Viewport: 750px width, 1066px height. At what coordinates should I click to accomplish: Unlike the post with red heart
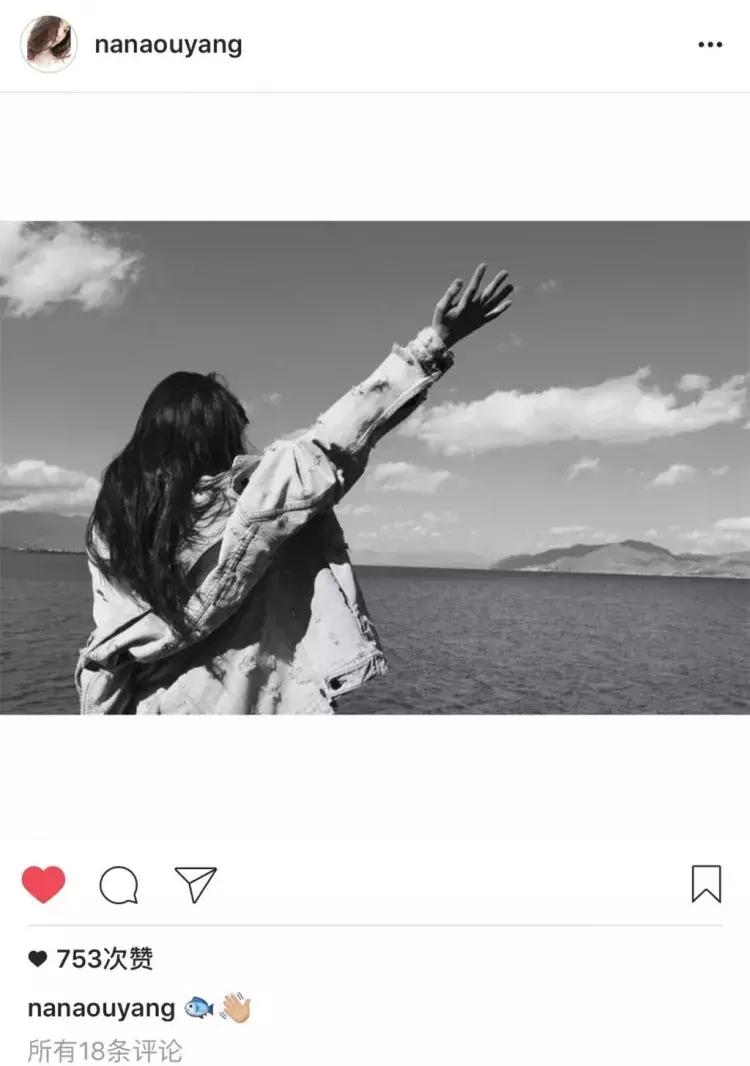click(43, 884)
